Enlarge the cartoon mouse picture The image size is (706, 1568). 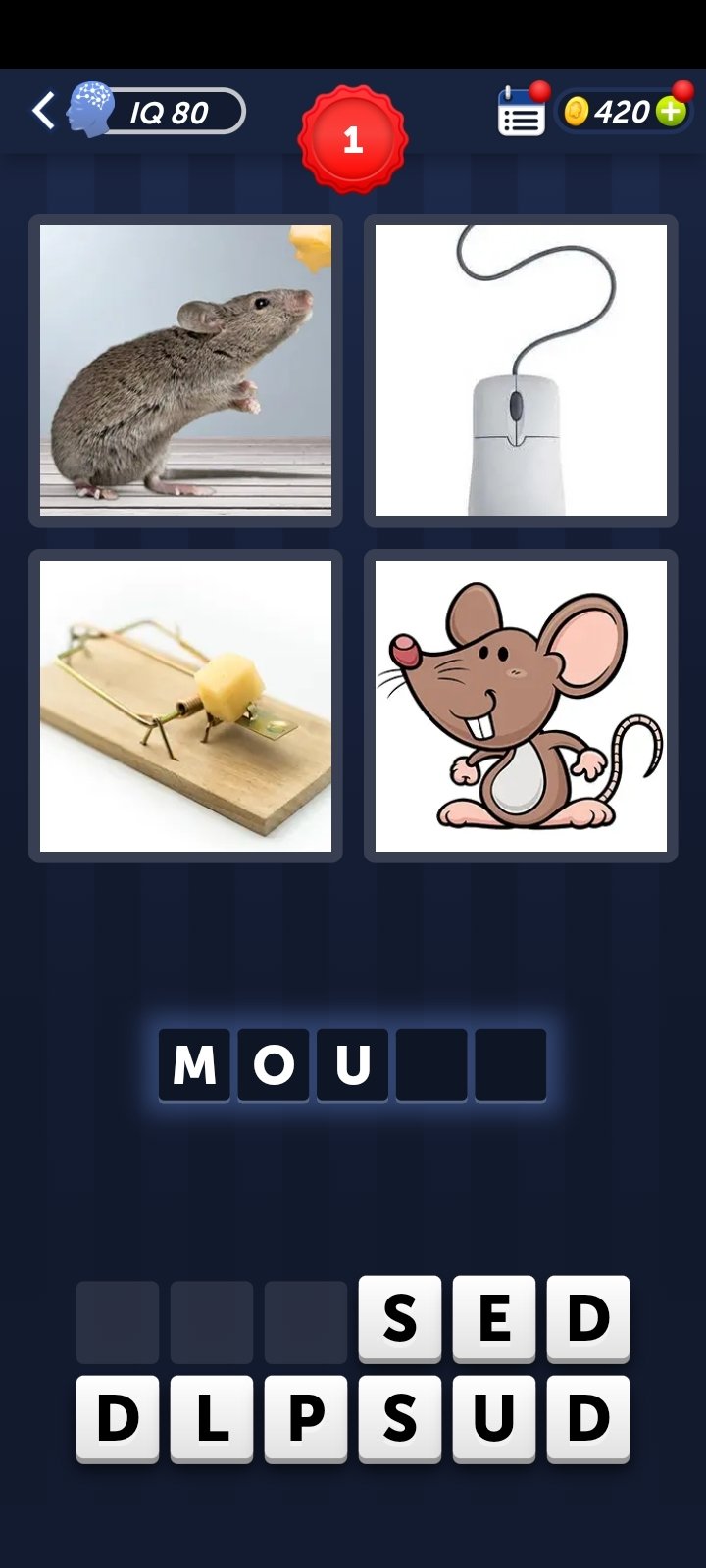click(x=521, y=706)
